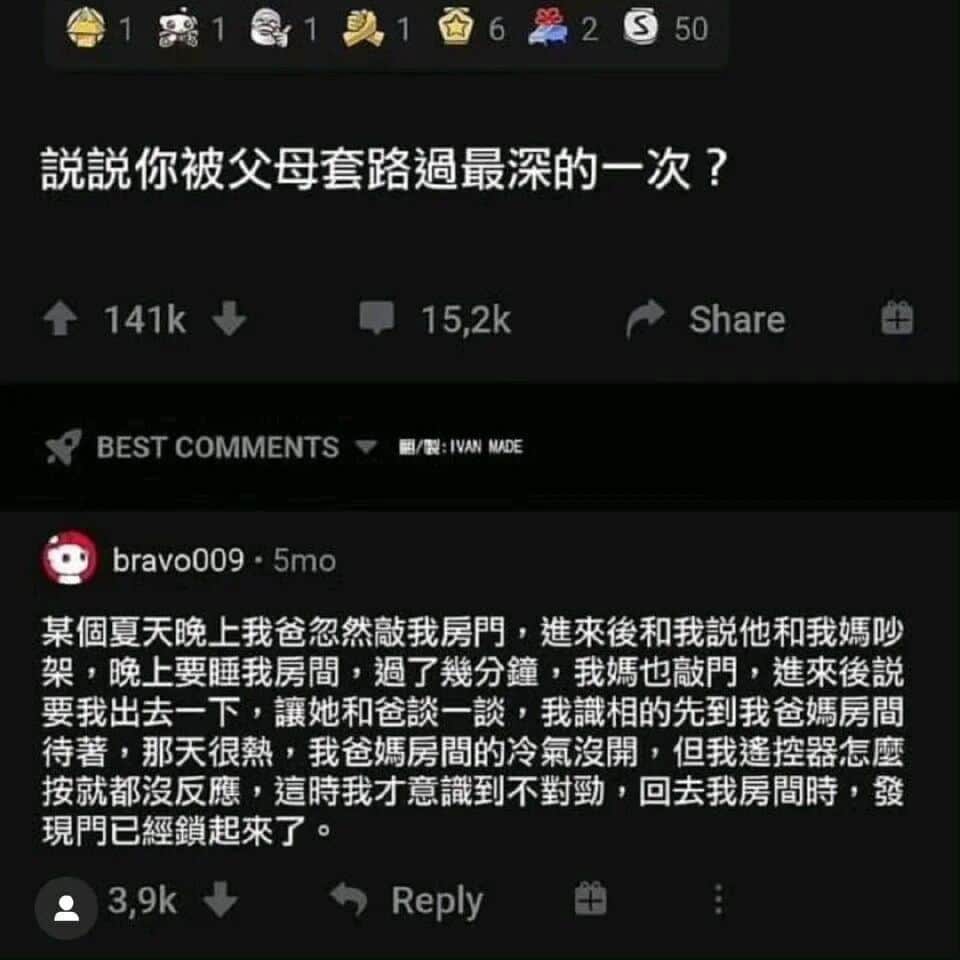960x960 pixels.
Task: Open the 15,2k comments
Action: [435, 319]
